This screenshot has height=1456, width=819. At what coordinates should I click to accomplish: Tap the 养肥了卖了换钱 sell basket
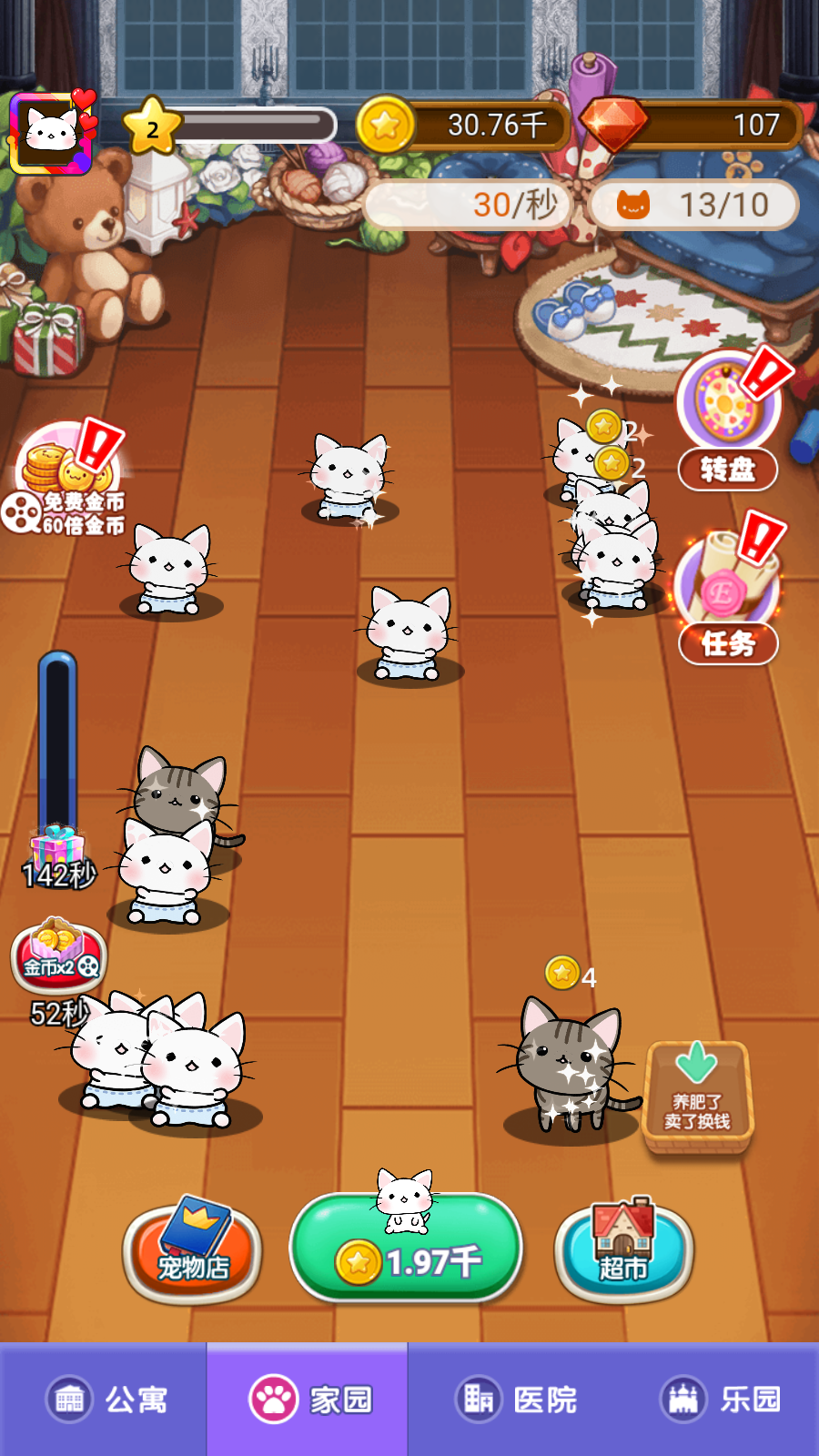pos(698,1097)
